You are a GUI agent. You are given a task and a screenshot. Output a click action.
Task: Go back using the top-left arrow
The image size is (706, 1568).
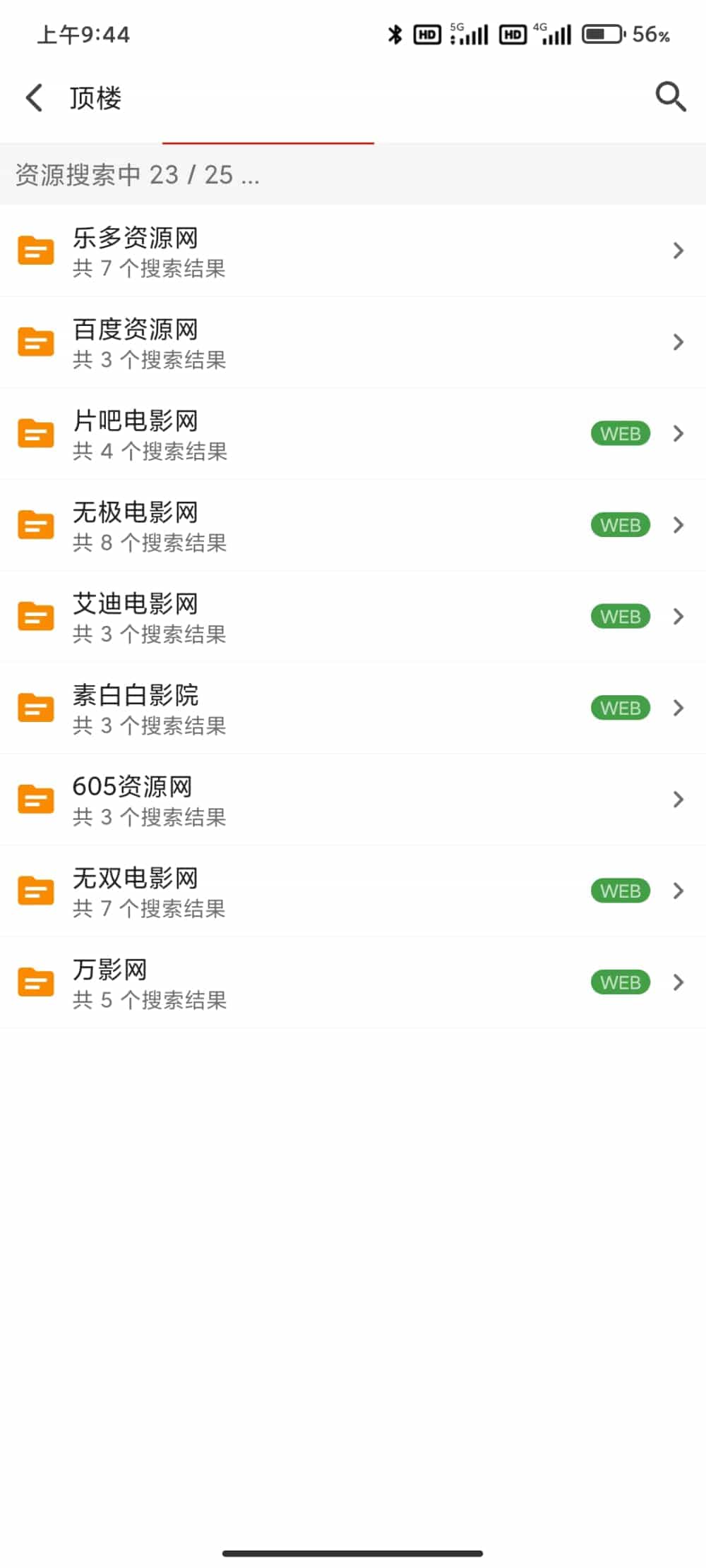point(34,97)
